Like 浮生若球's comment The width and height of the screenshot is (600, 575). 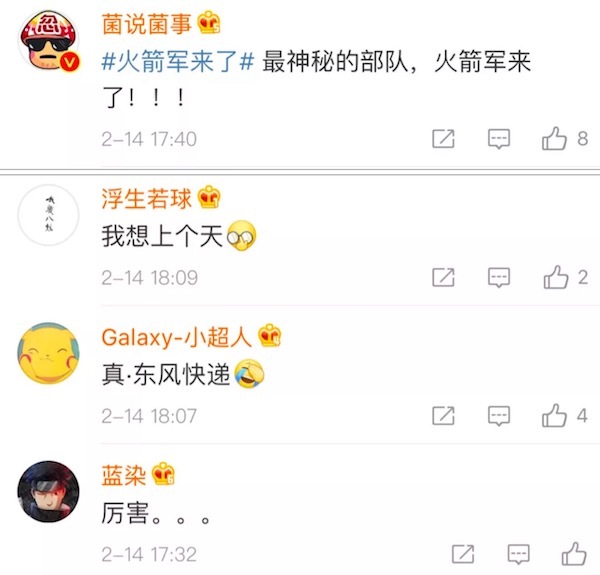(555, 277)
